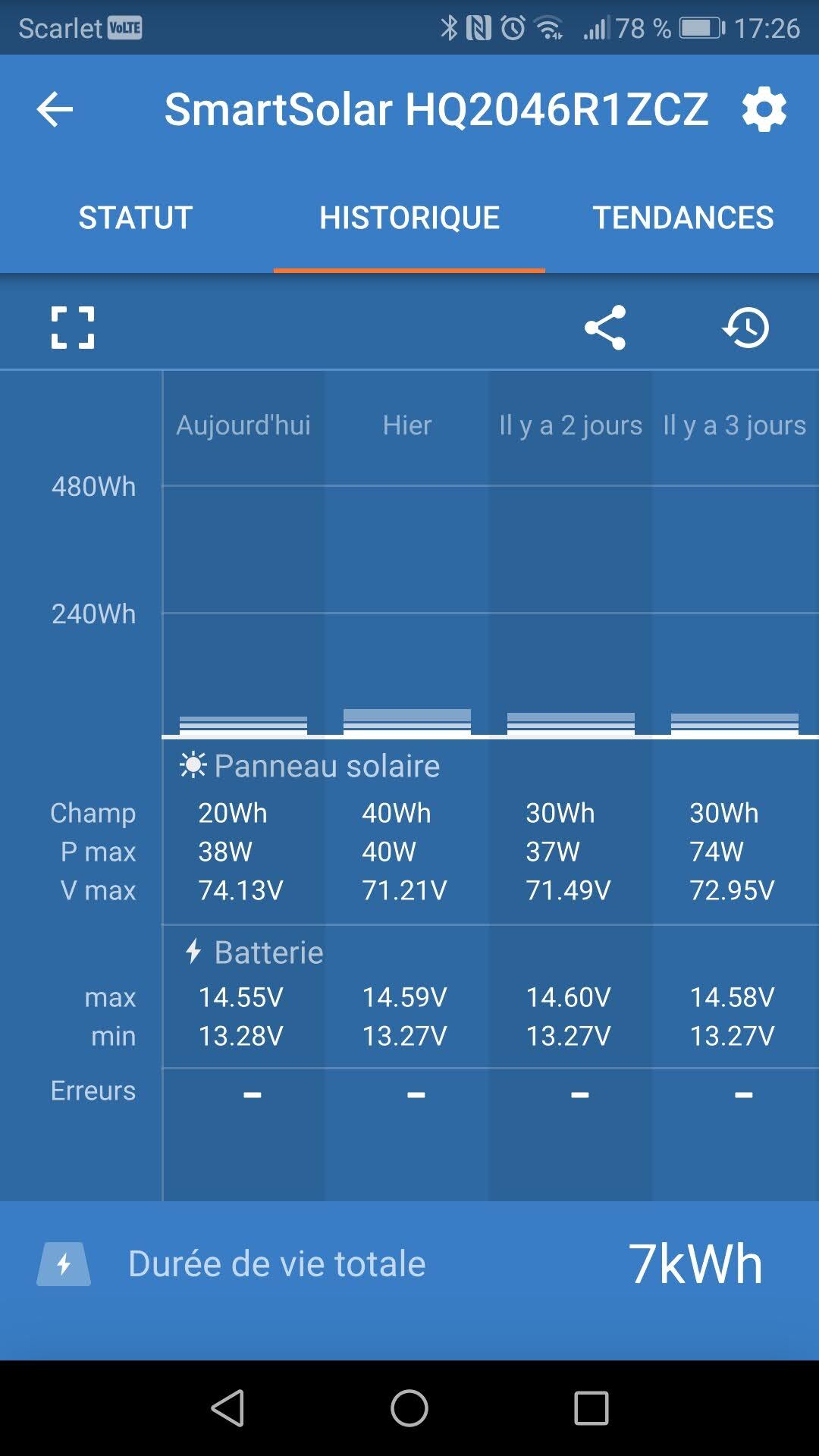Expand the history chart to fullscreen
Screen dimensions: 819x1456
[73, 328]
